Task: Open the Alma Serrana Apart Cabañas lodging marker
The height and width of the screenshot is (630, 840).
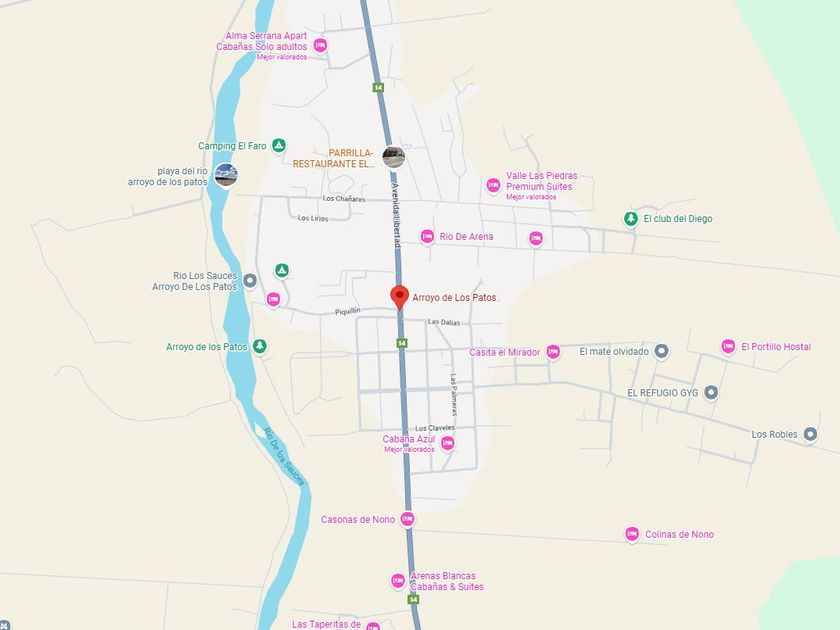Action: 320,45
